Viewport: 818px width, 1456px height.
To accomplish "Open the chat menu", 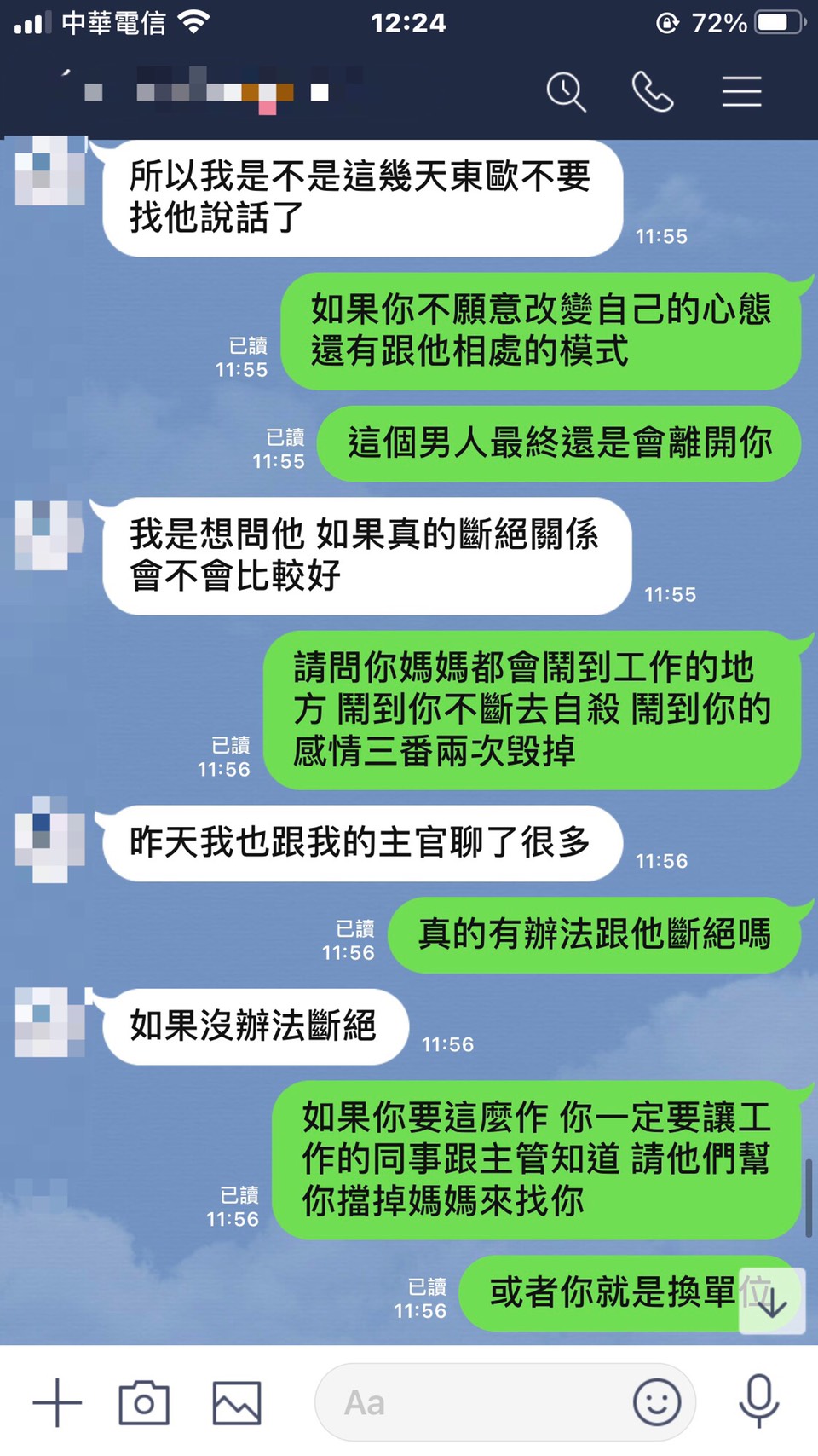I will pyautogui.click(x=741, y=91).
